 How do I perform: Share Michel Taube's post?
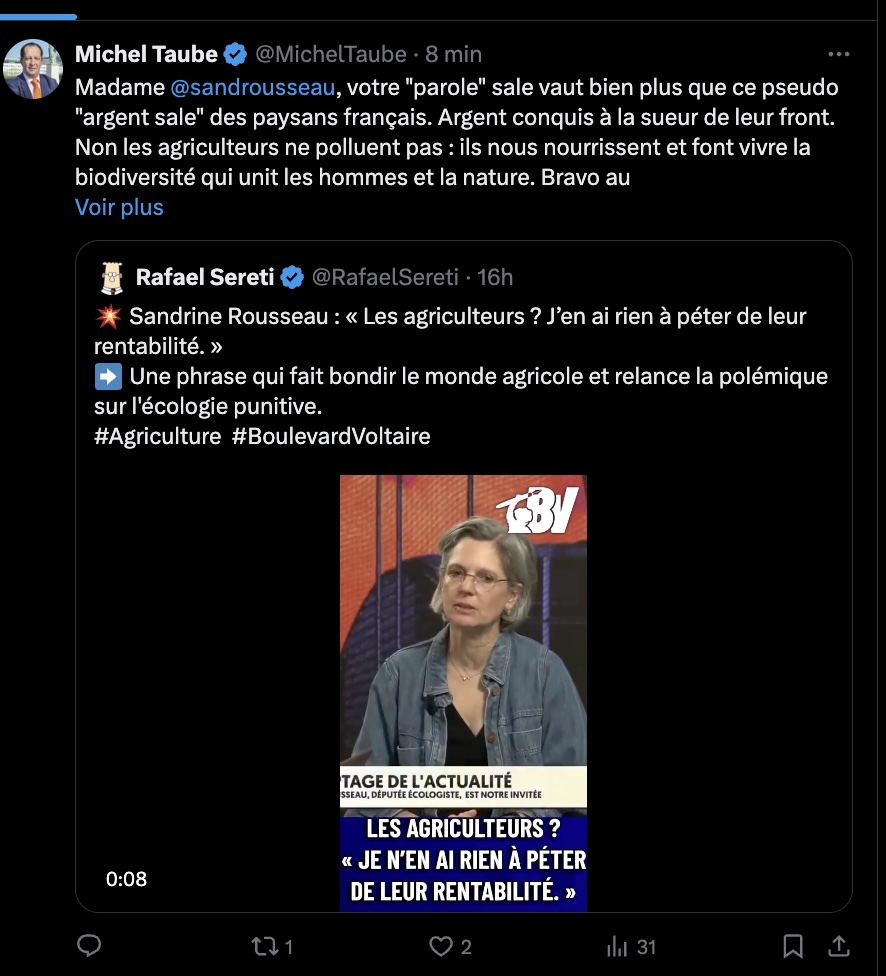click(x=840, y=946)
